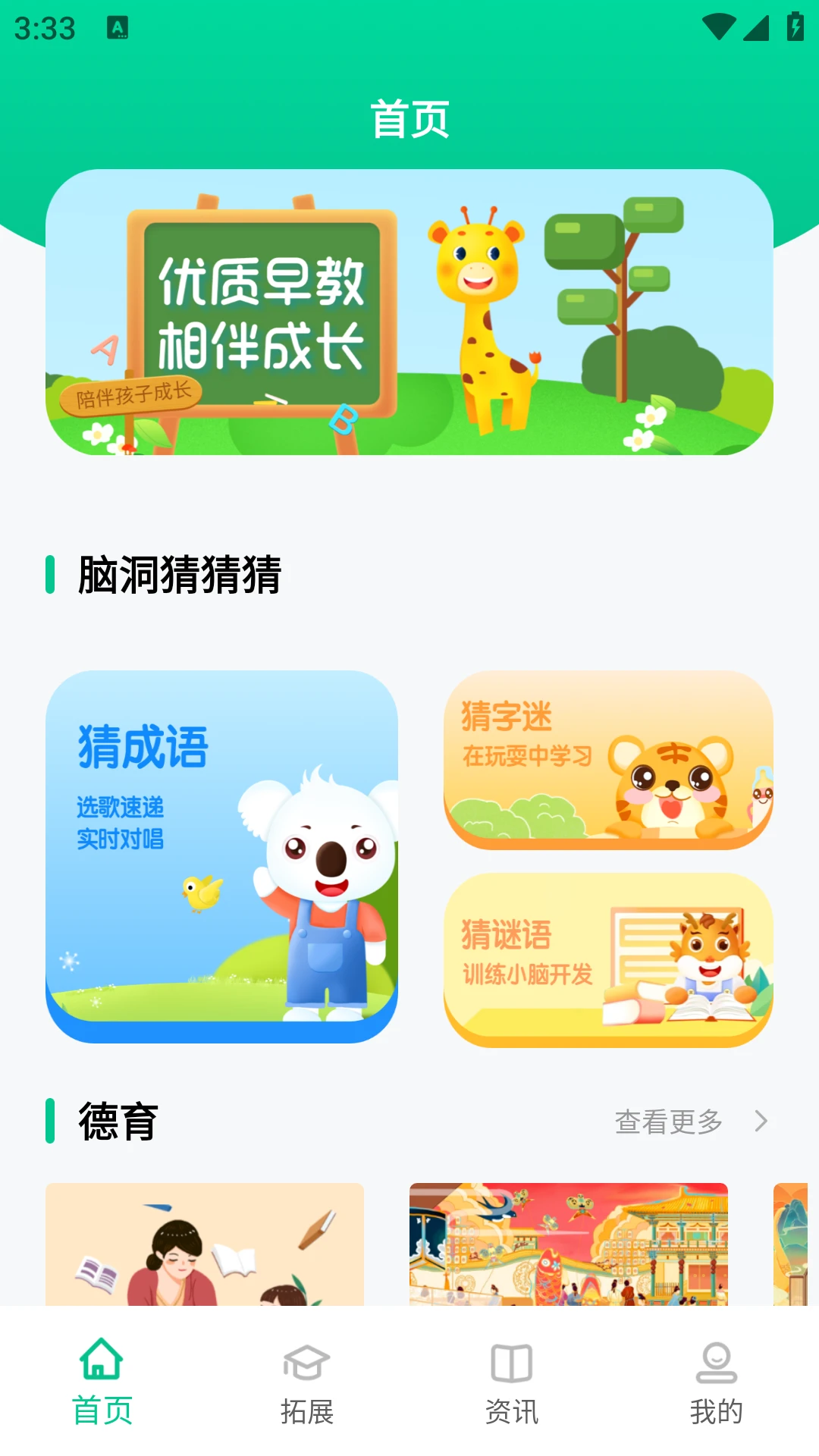
Task: Select the 拓展 menu item
Action: [x=306, y=1411]
